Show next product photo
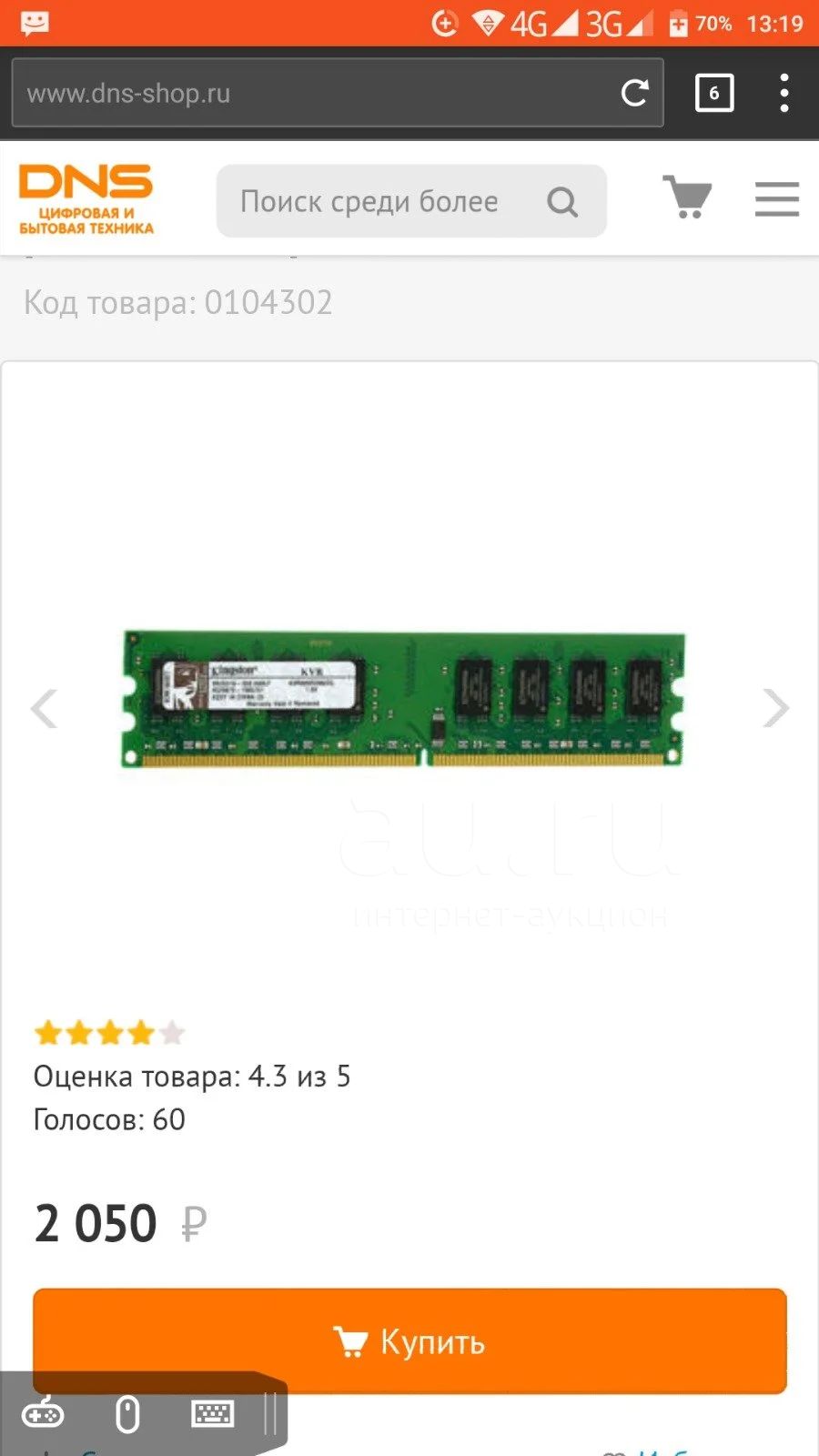The width and height of the screenshot is (819, 1456). click(x=775, y=708)
